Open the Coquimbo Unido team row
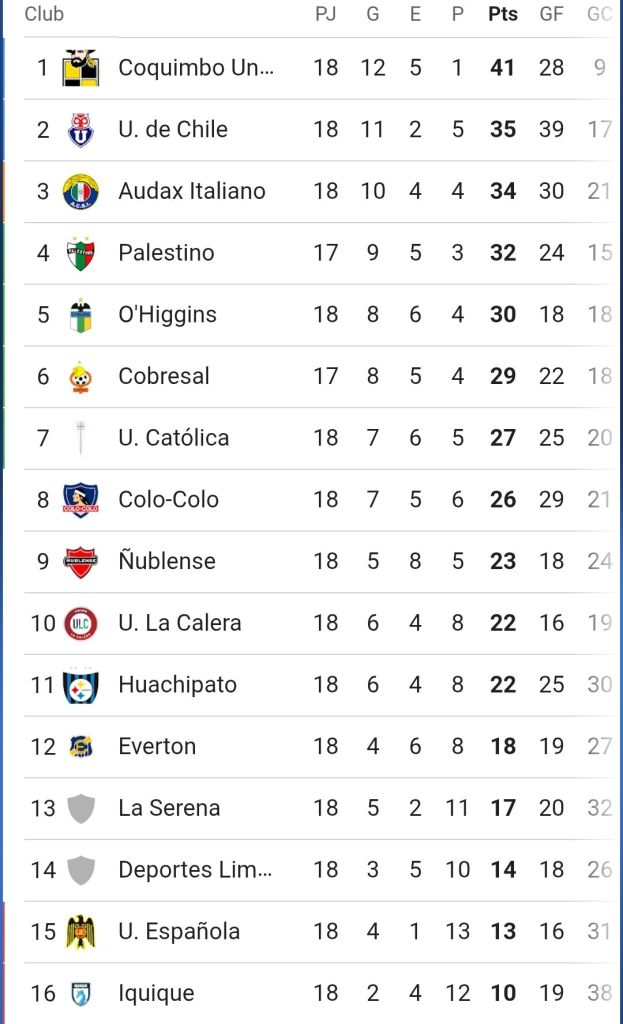This screenshot has height=1024, width=623. click(313, 68)
